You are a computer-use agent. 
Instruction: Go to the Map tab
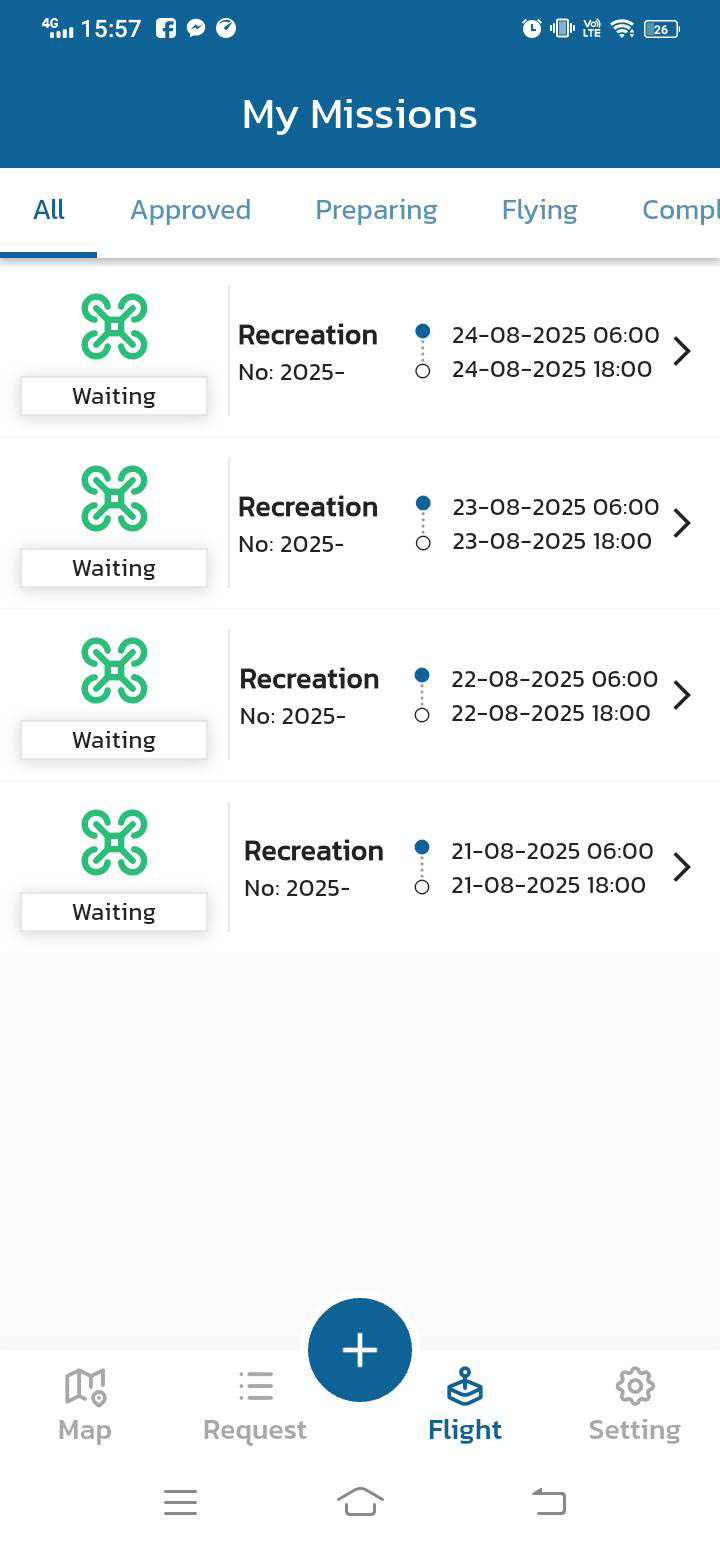point(85,1405)
